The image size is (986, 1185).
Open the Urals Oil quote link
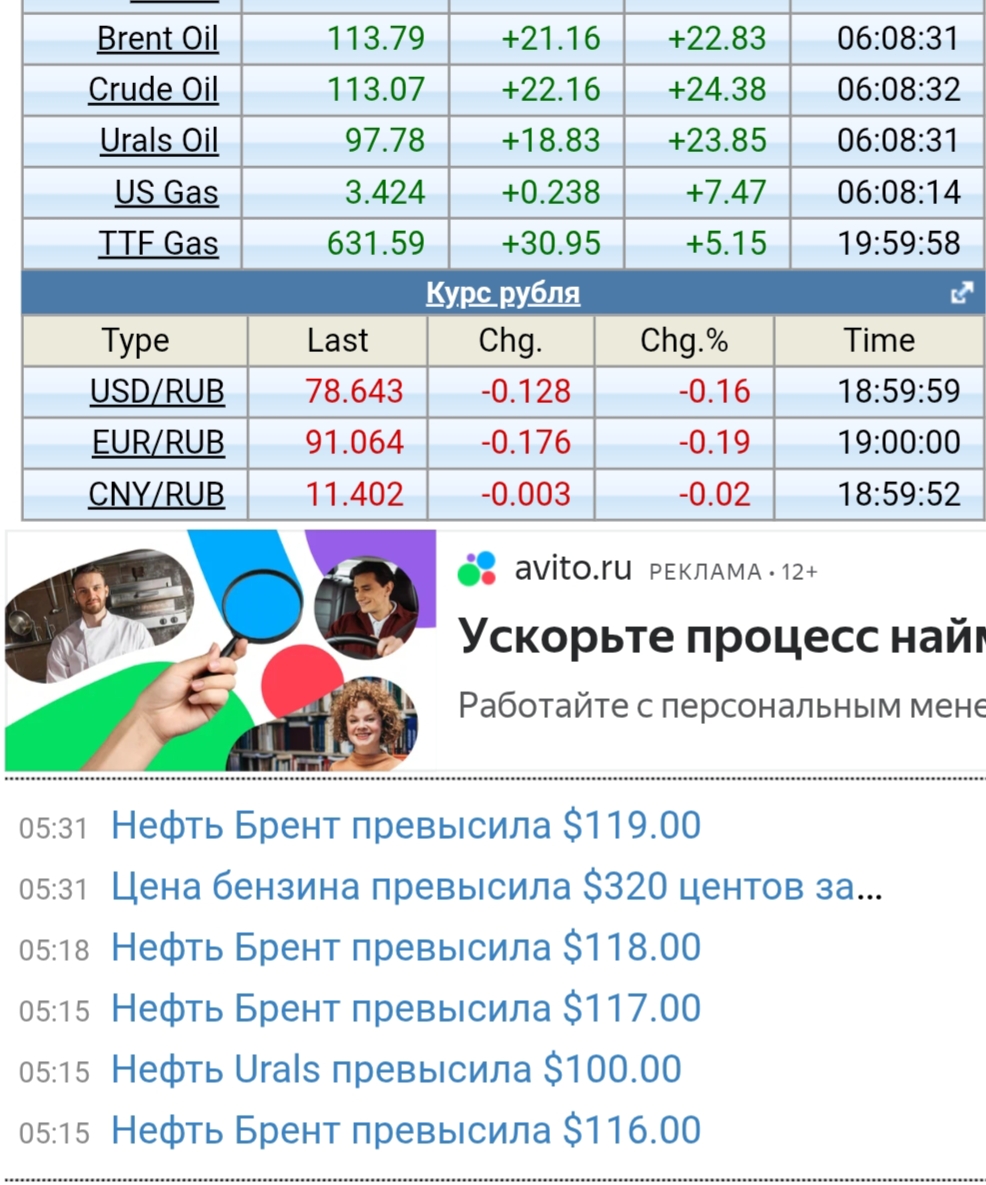coord(158,141)
